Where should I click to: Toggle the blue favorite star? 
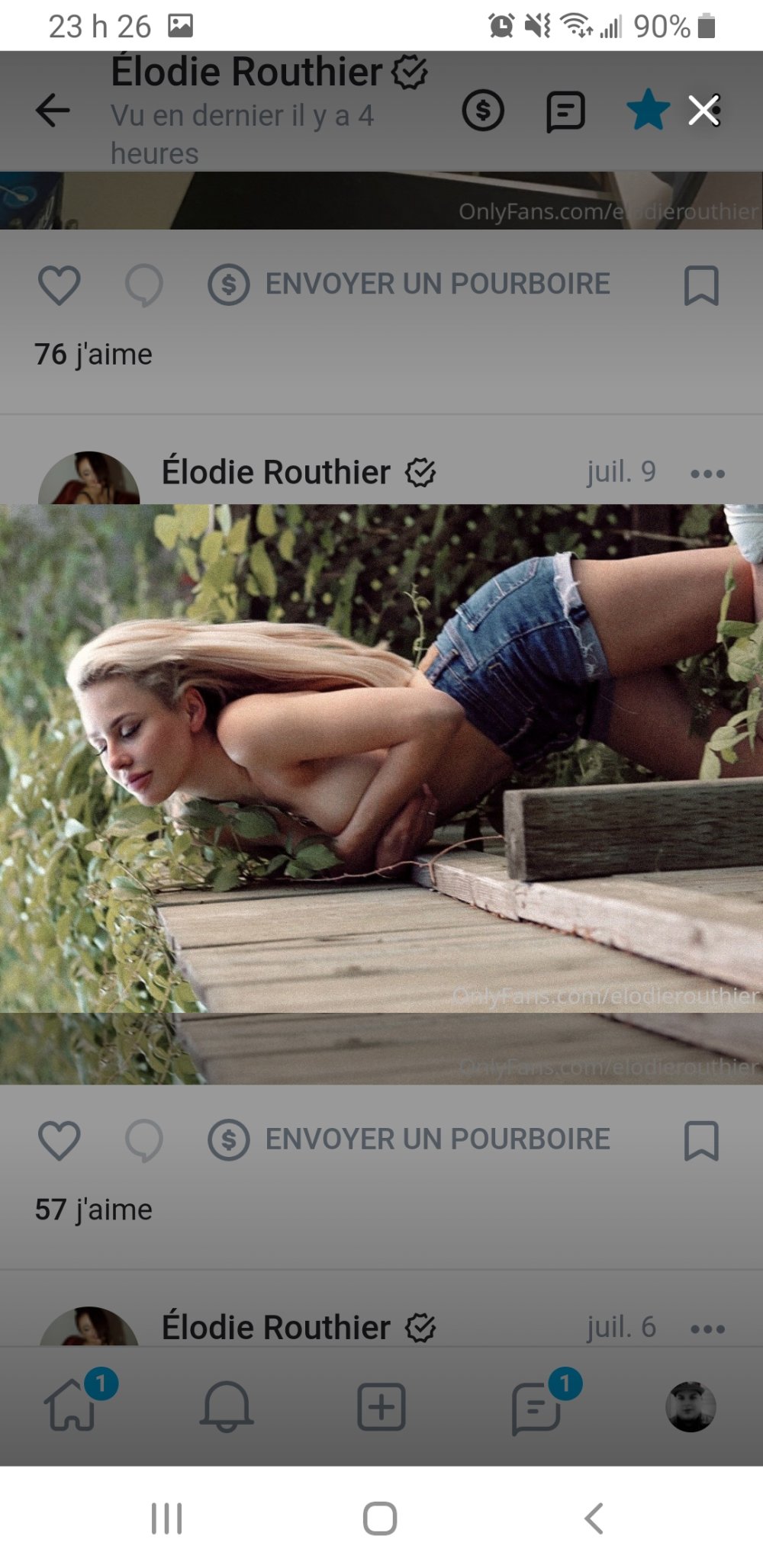tap(648, 109)
